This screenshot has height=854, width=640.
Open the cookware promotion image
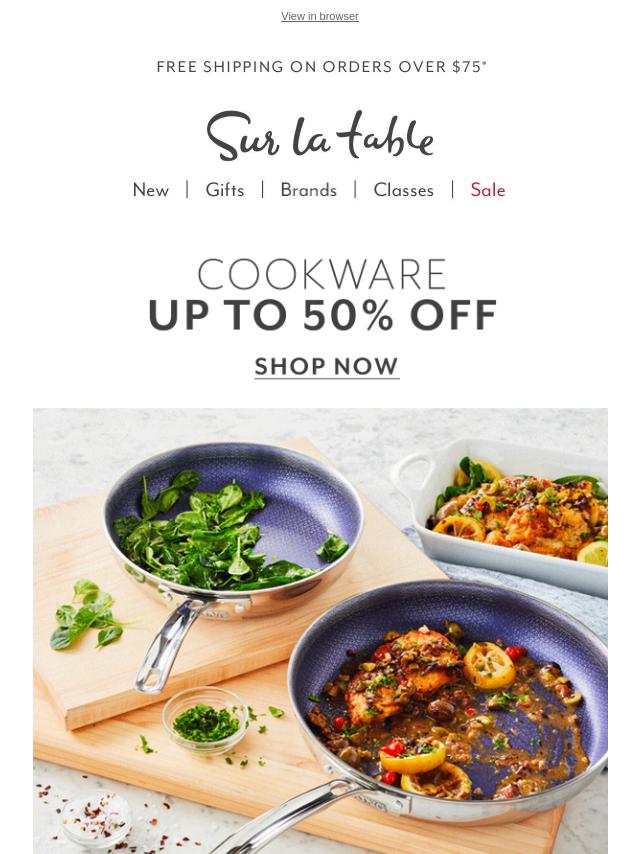pos(320,630)
